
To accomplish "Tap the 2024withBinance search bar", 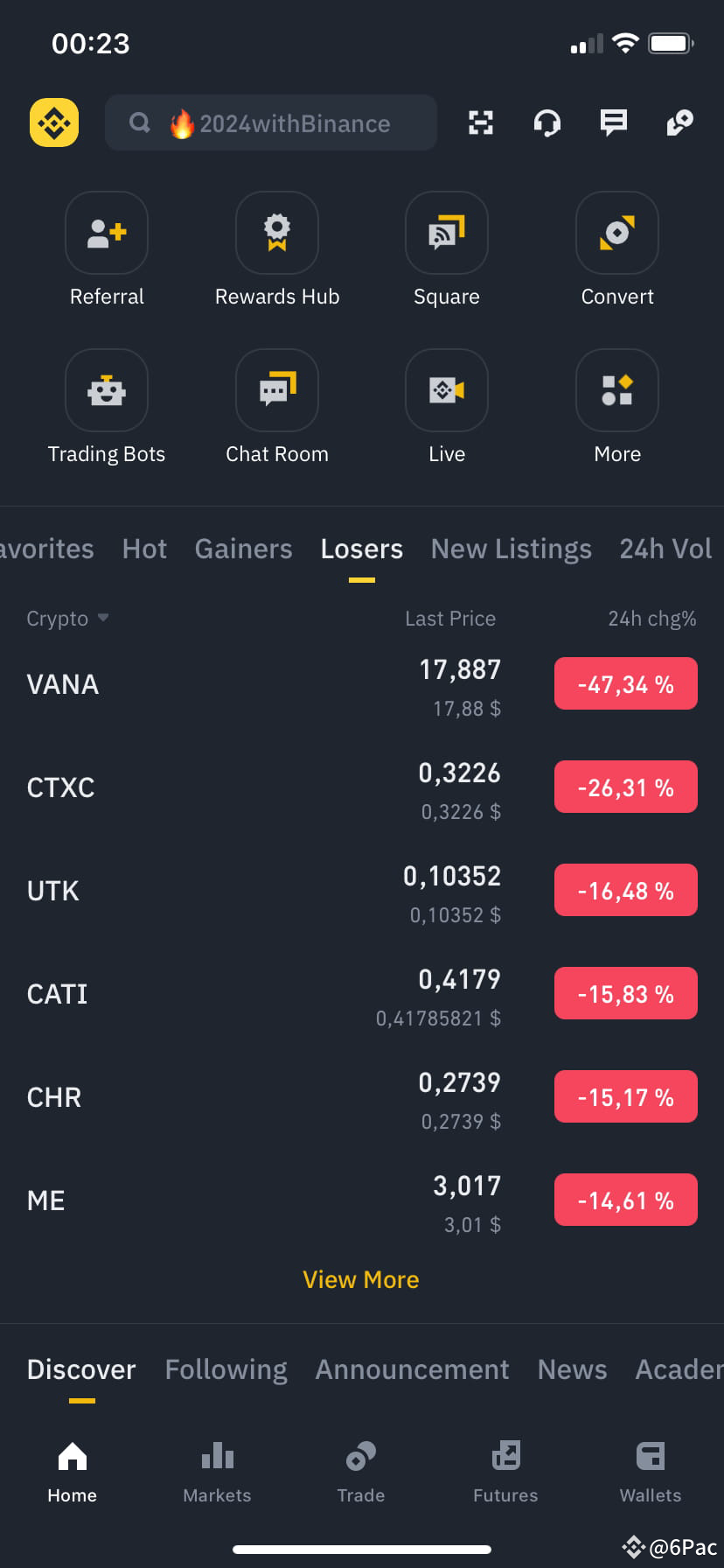I will [x=271, y=122].
